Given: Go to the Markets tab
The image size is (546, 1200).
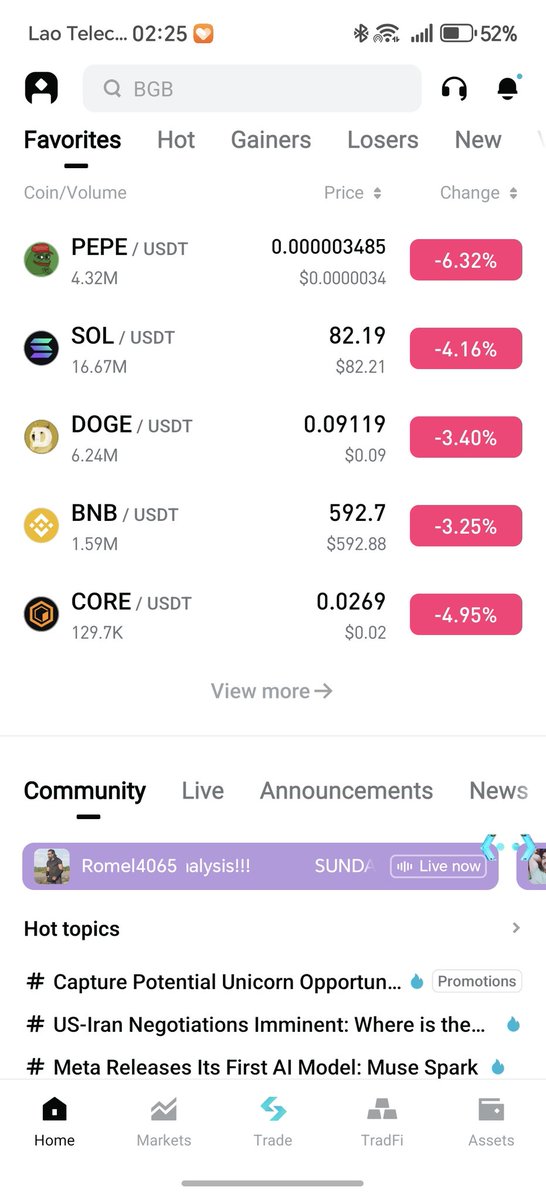Looking at the screenshot, I should 164,1122.
